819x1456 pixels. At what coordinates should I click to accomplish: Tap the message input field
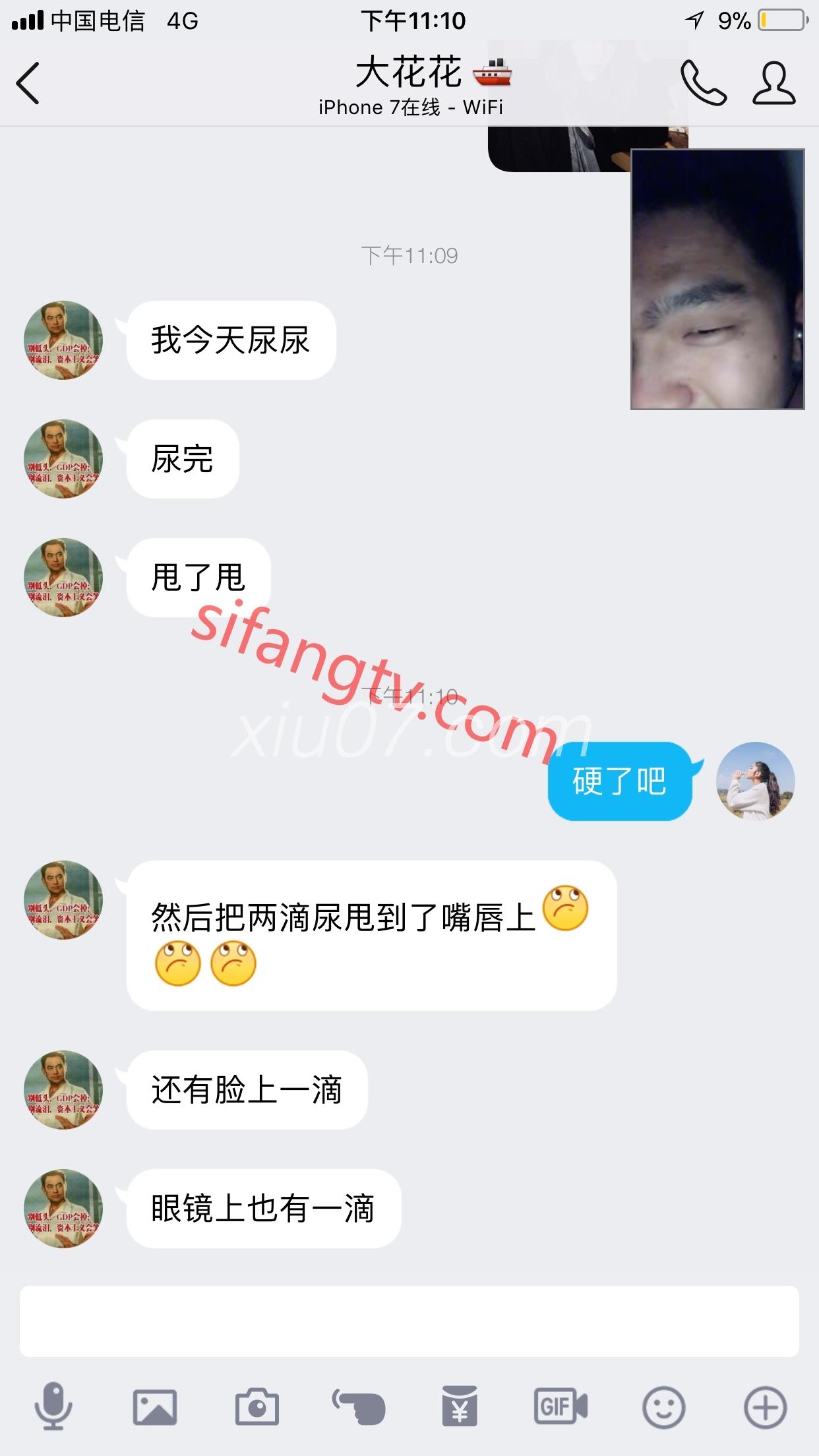tap(409, 1321)
